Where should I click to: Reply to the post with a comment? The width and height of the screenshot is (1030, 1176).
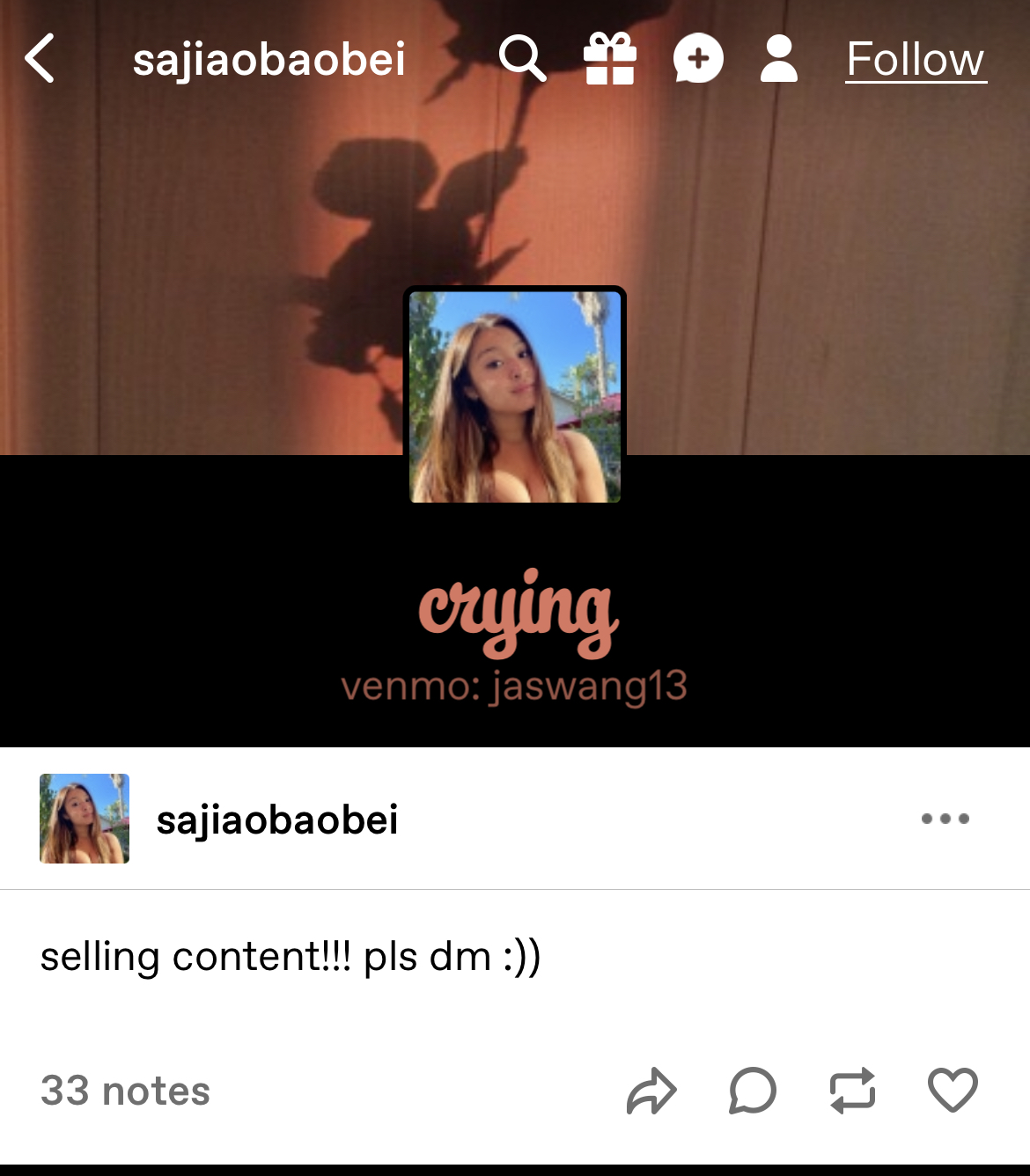point(753,1091)
